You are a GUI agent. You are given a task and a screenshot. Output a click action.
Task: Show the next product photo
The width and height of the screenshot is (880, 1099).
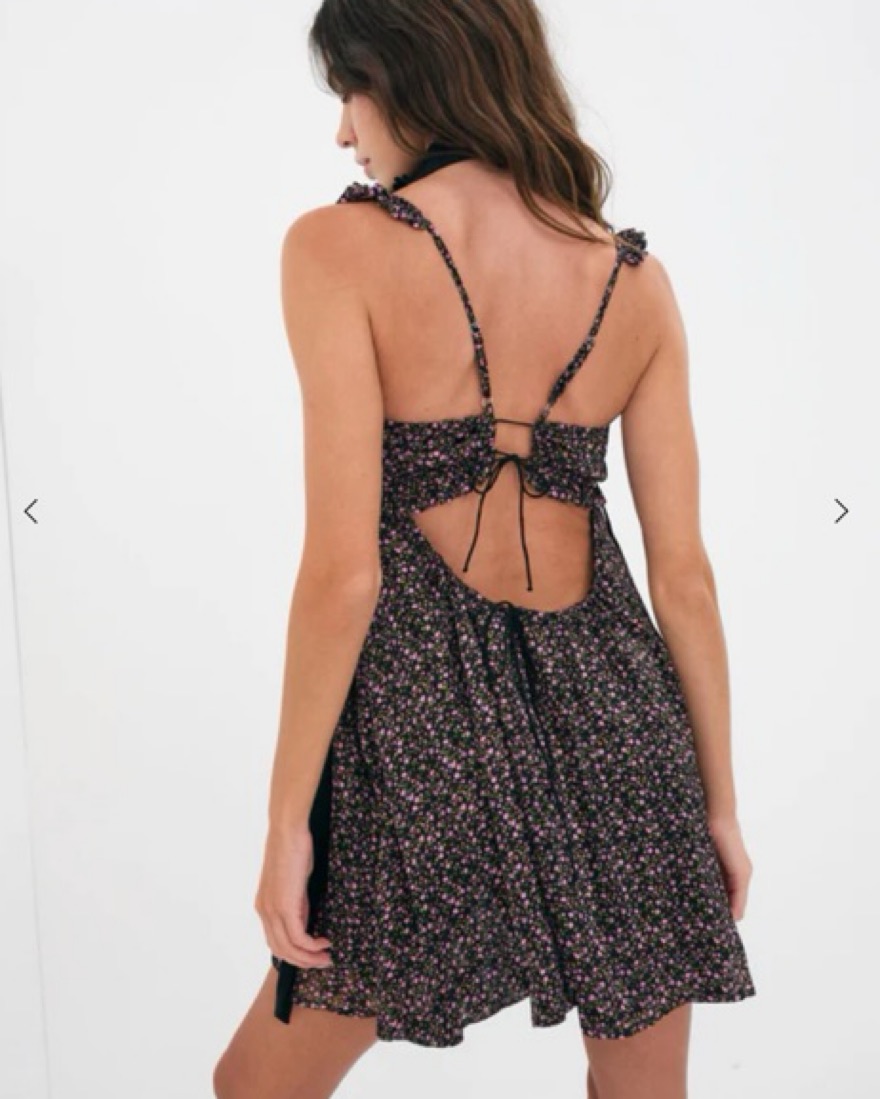coord(841,511)
